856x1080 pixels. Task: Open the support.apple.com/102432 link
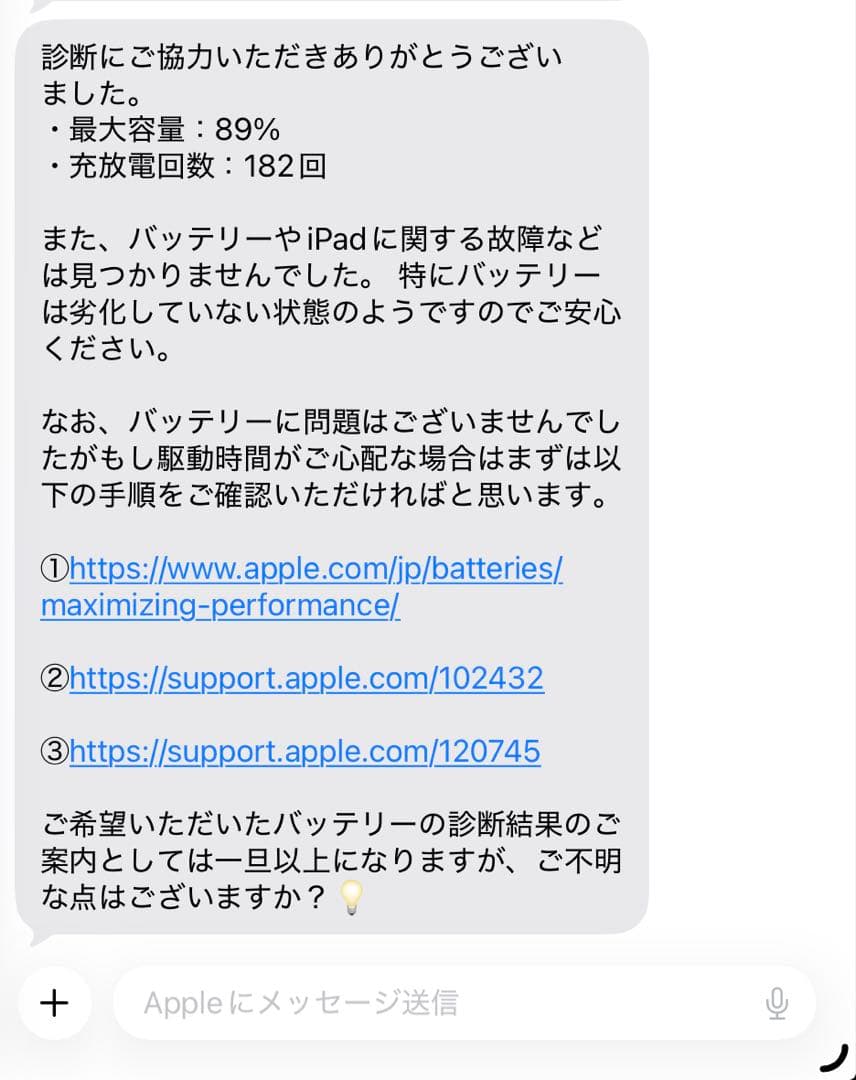coord(306,678)
